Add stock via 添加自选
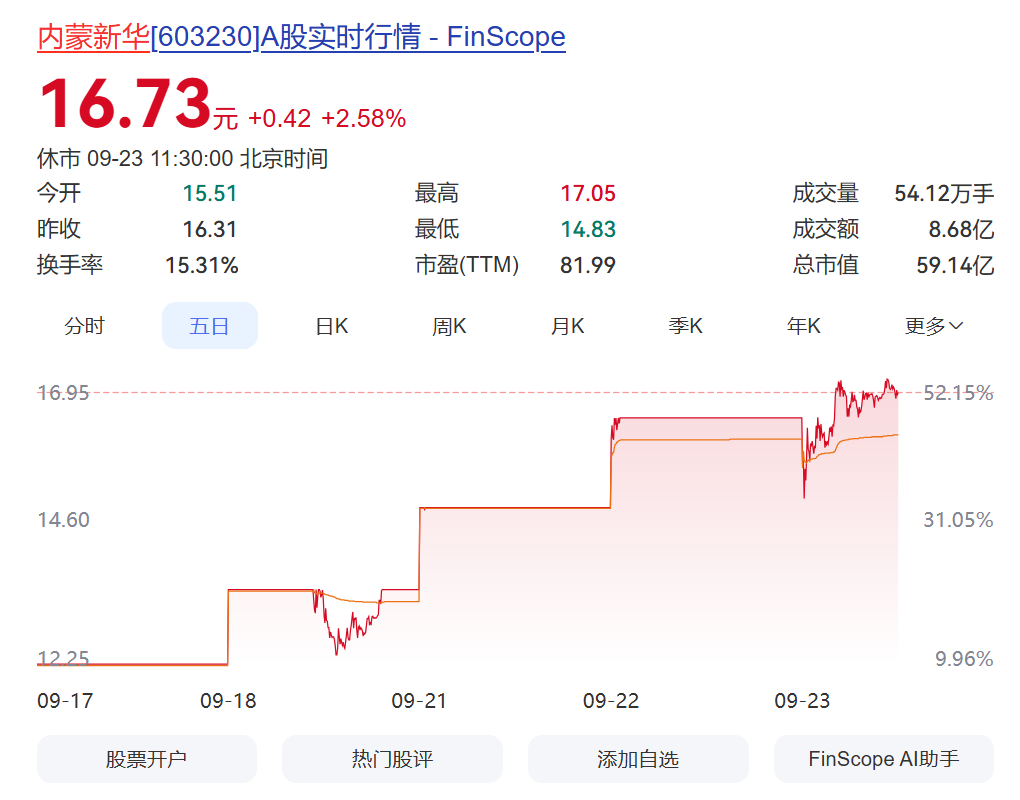This screenshot has width=1020, height=800. pyautogui.click(x=638, y=759)
